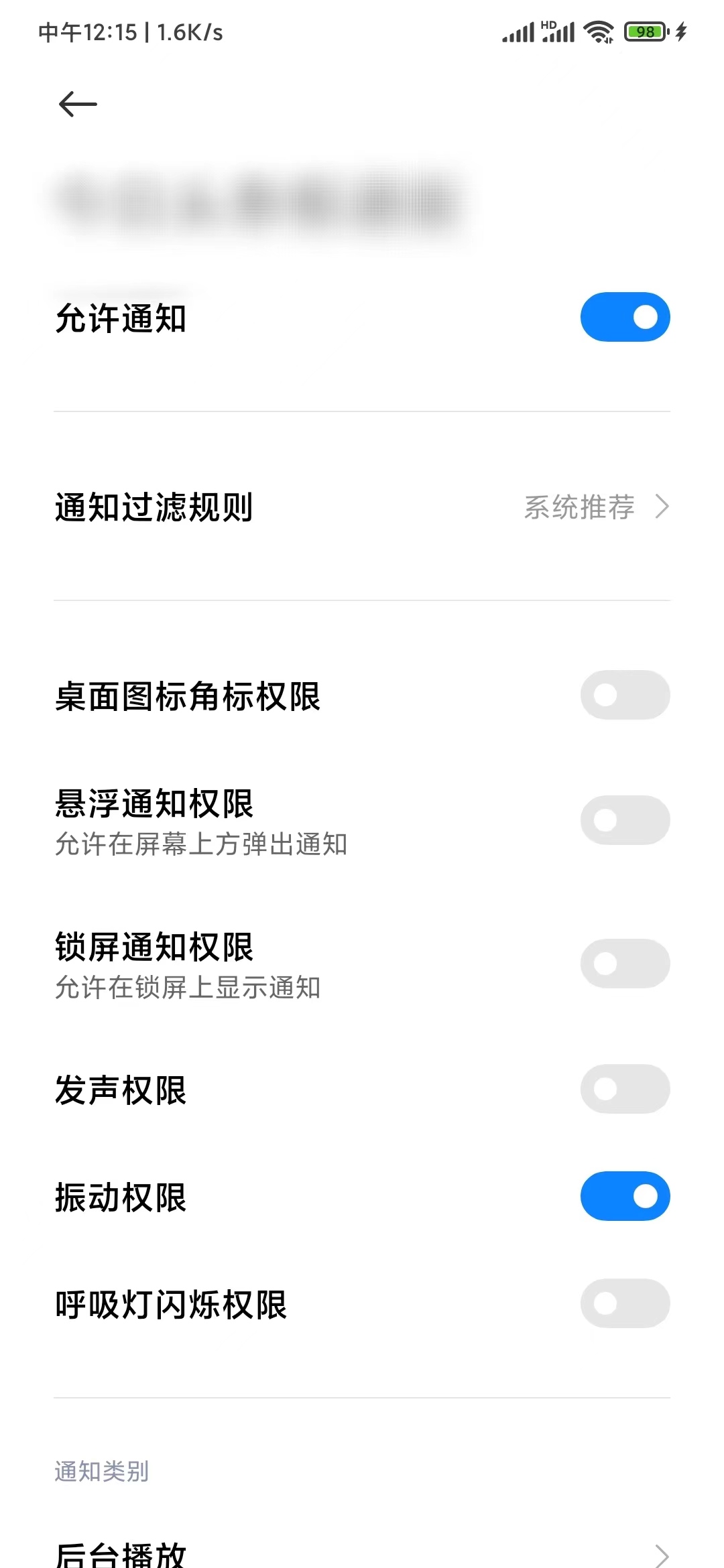
Task: Tap the charging bolt icon
Action: coord(681,30)
